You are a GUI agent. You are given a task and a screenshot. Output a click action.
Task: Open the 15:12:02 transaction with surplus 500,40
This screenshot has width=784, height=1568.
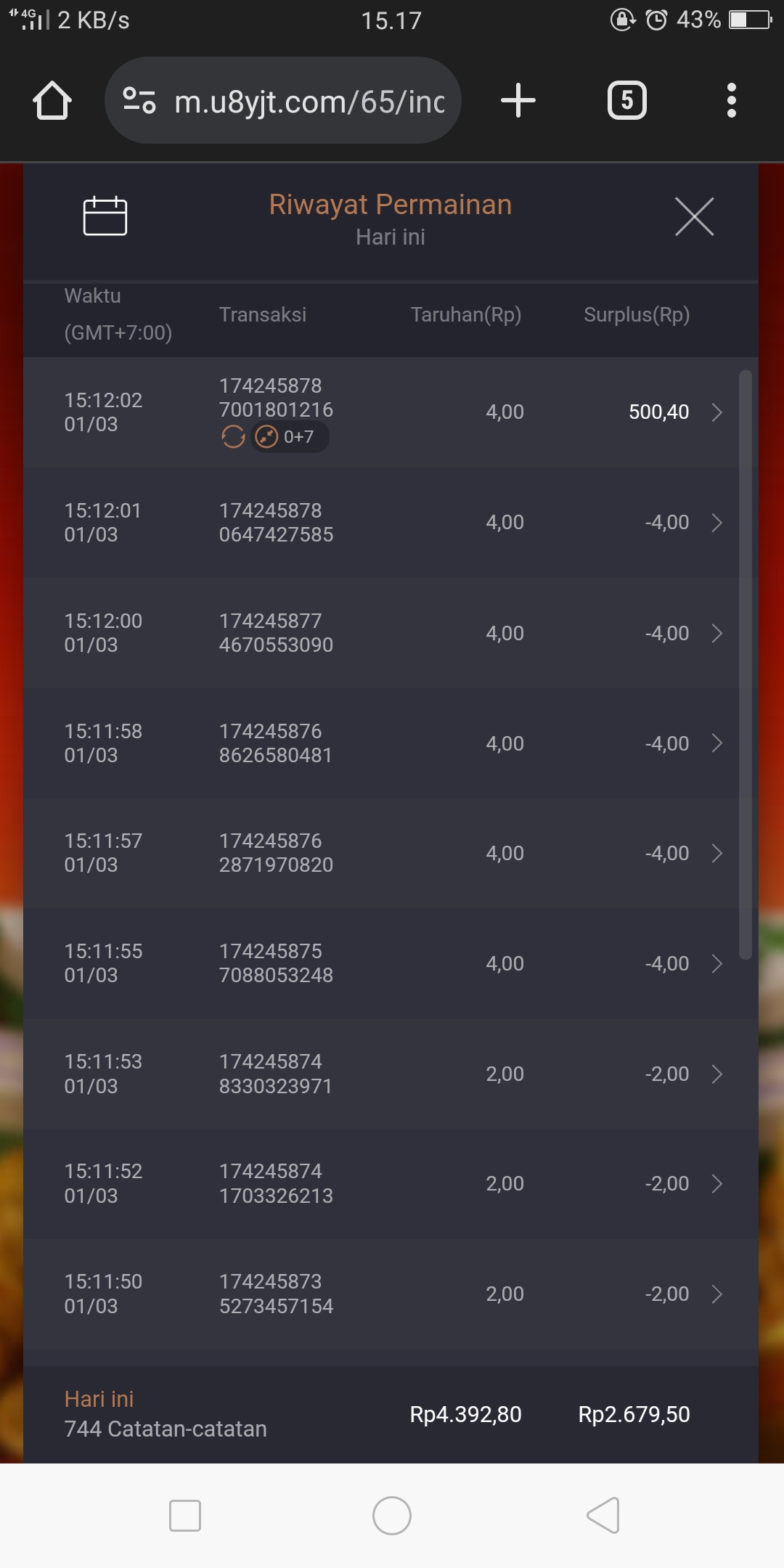pos(716,412)
